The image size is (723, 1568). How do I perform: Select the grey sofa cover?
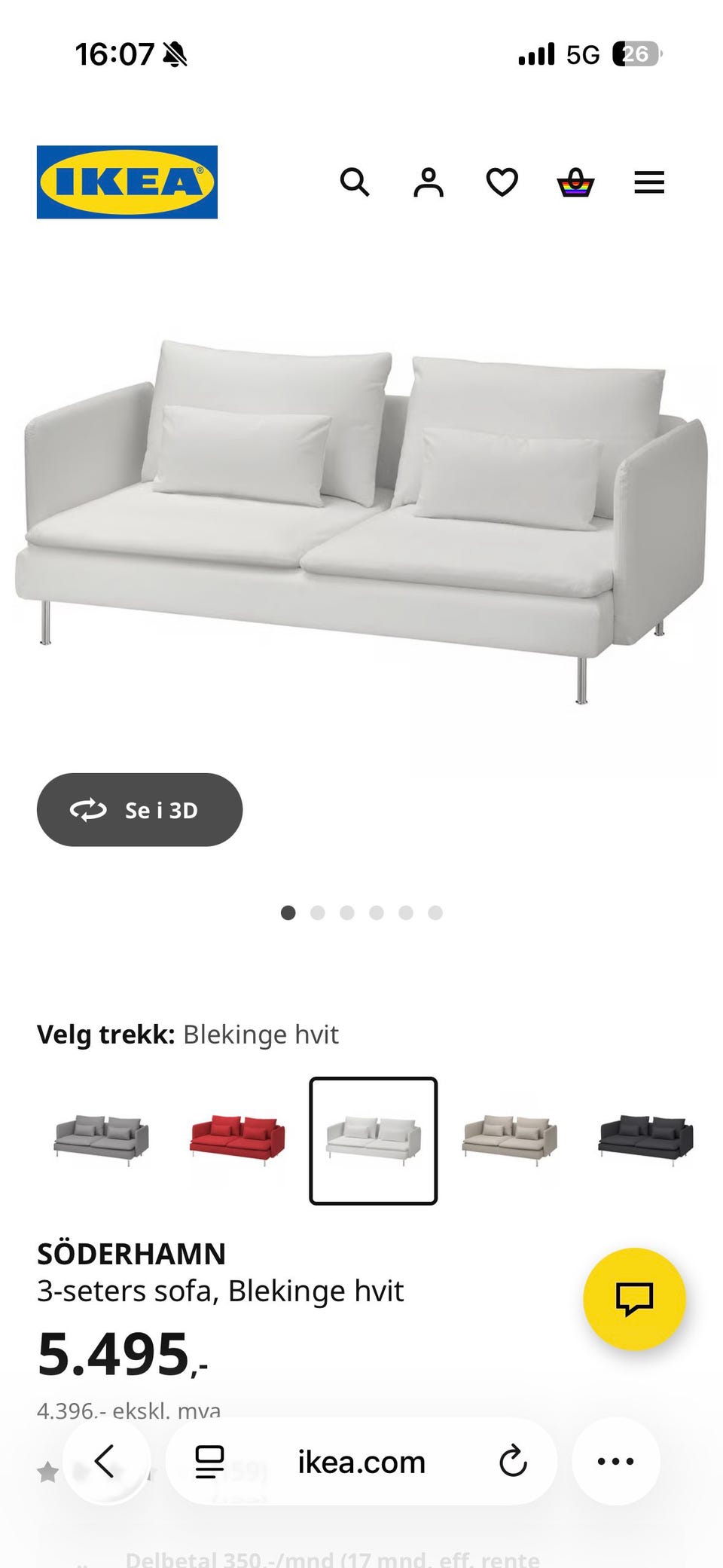tap(102, 1140)
